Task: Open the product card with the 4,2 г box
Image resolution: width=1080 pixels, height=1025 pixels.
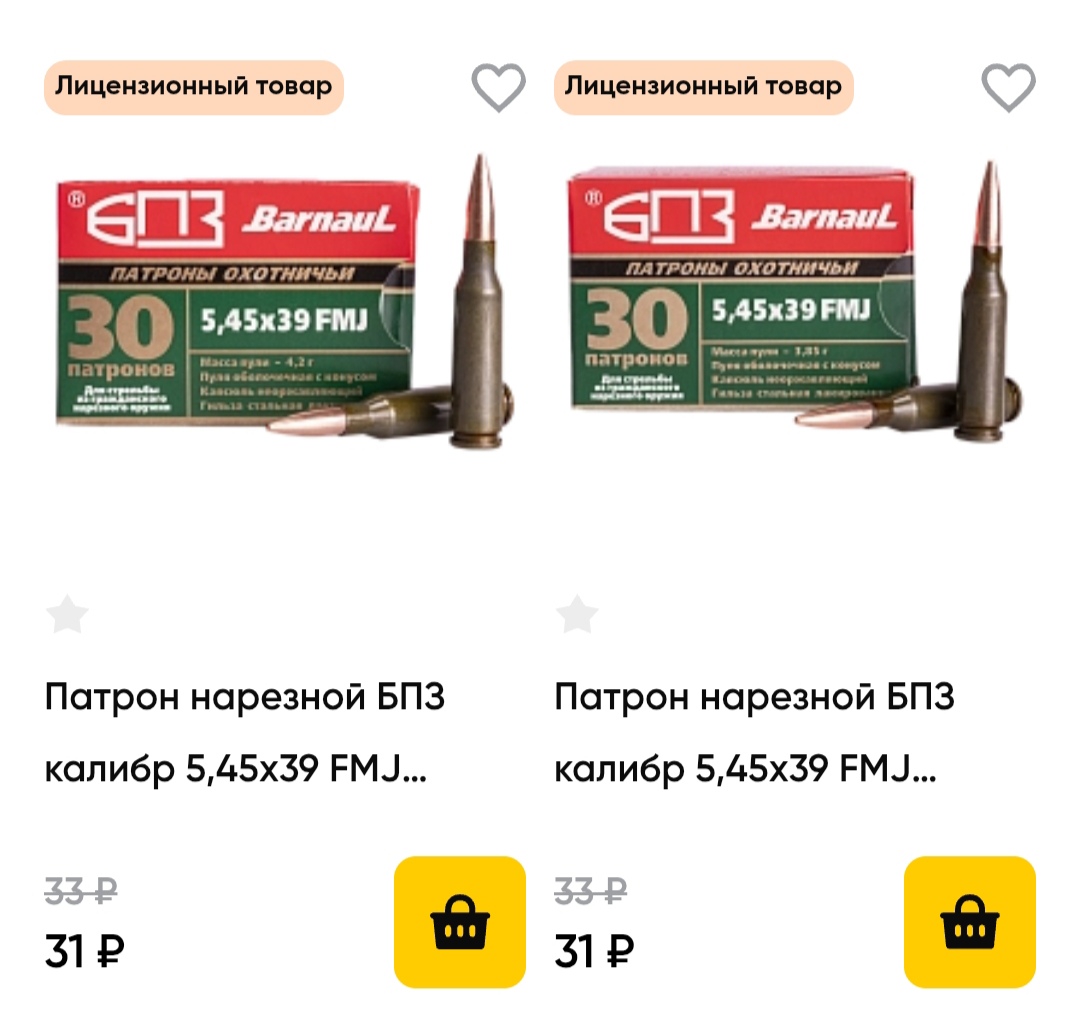Action: point(284,301)
